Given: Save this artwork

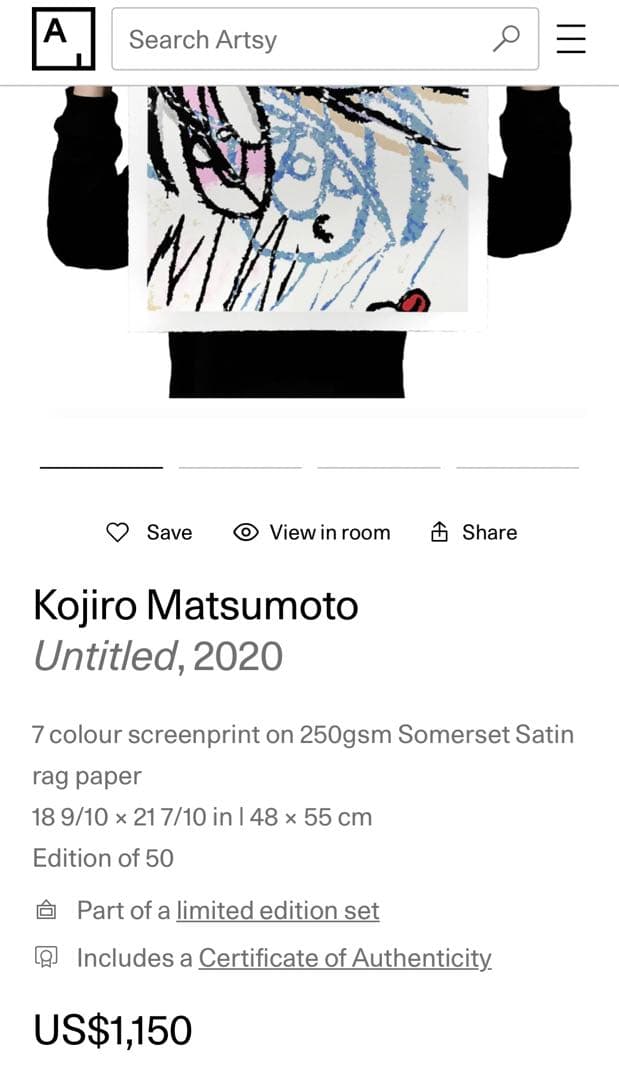Looking at the screenshot, I should (149, 532).
